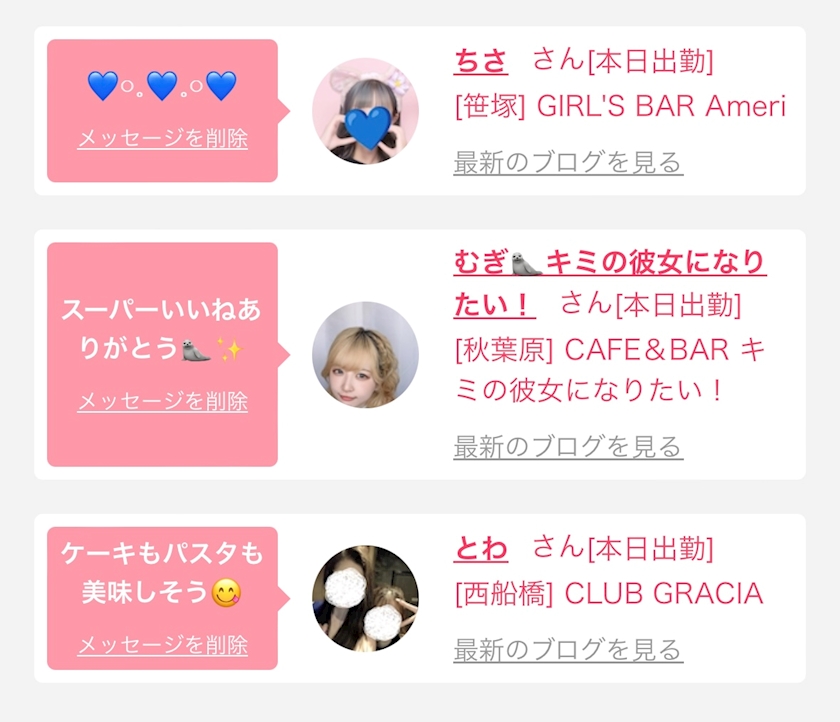Delete the ケーキもパスタも美味しそう message
Screen dimensions: 840x722
coord(162,645)
